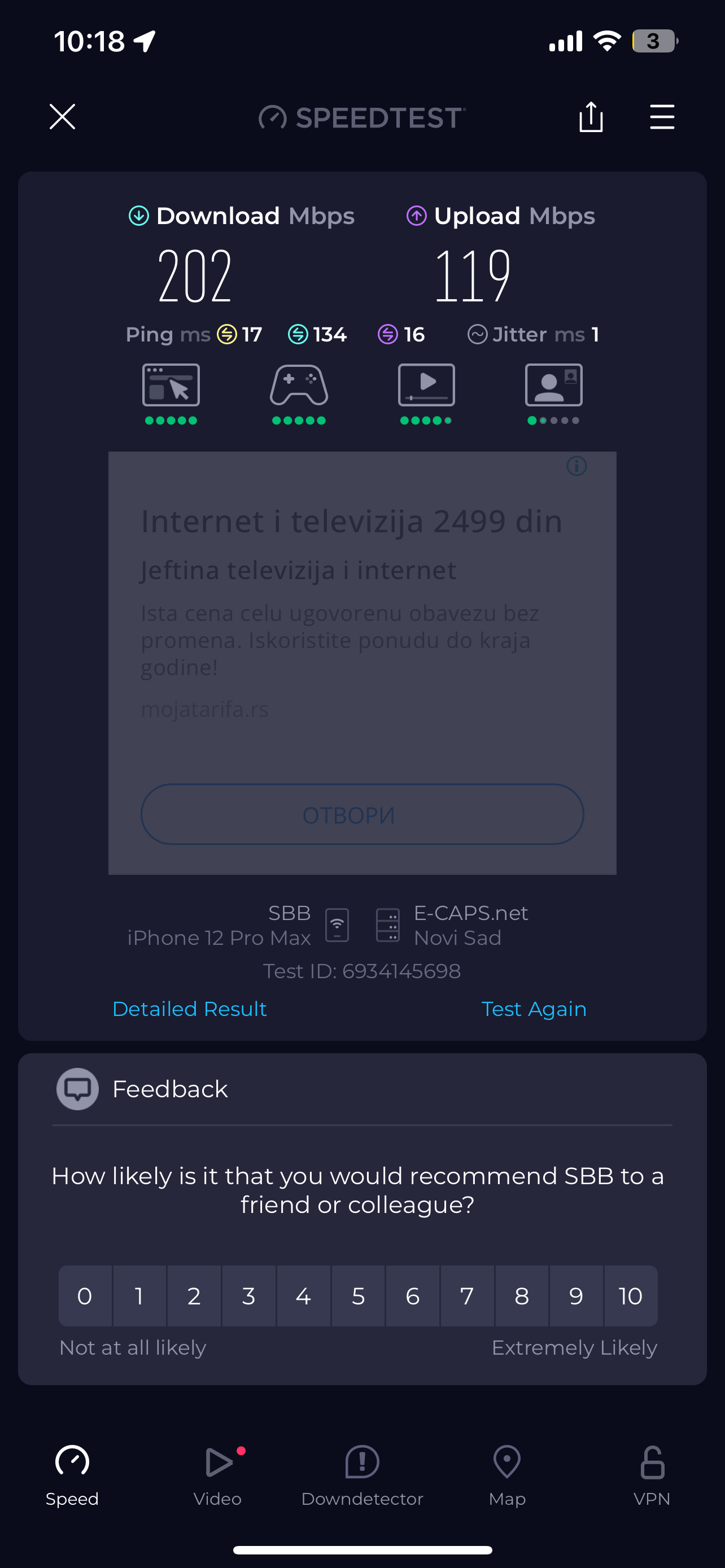The image size is (725, 1568).
Task: Tap the video conferencing score icon
Action: (553, 386)
